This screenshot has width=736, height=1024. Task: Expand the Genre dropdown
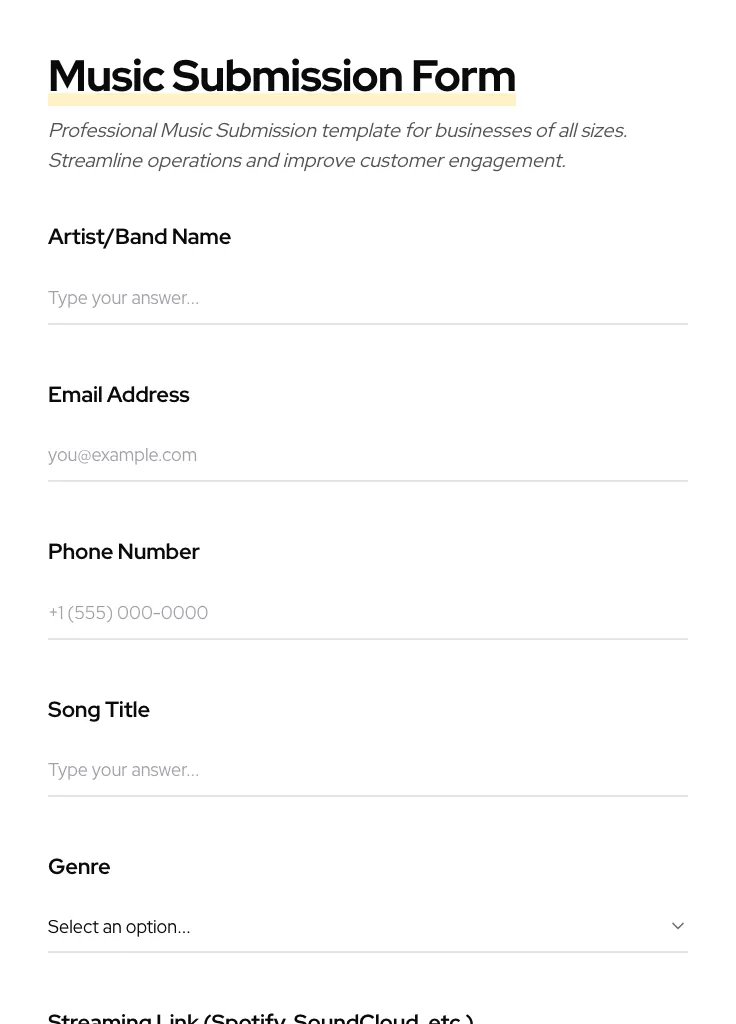point(367,927)
